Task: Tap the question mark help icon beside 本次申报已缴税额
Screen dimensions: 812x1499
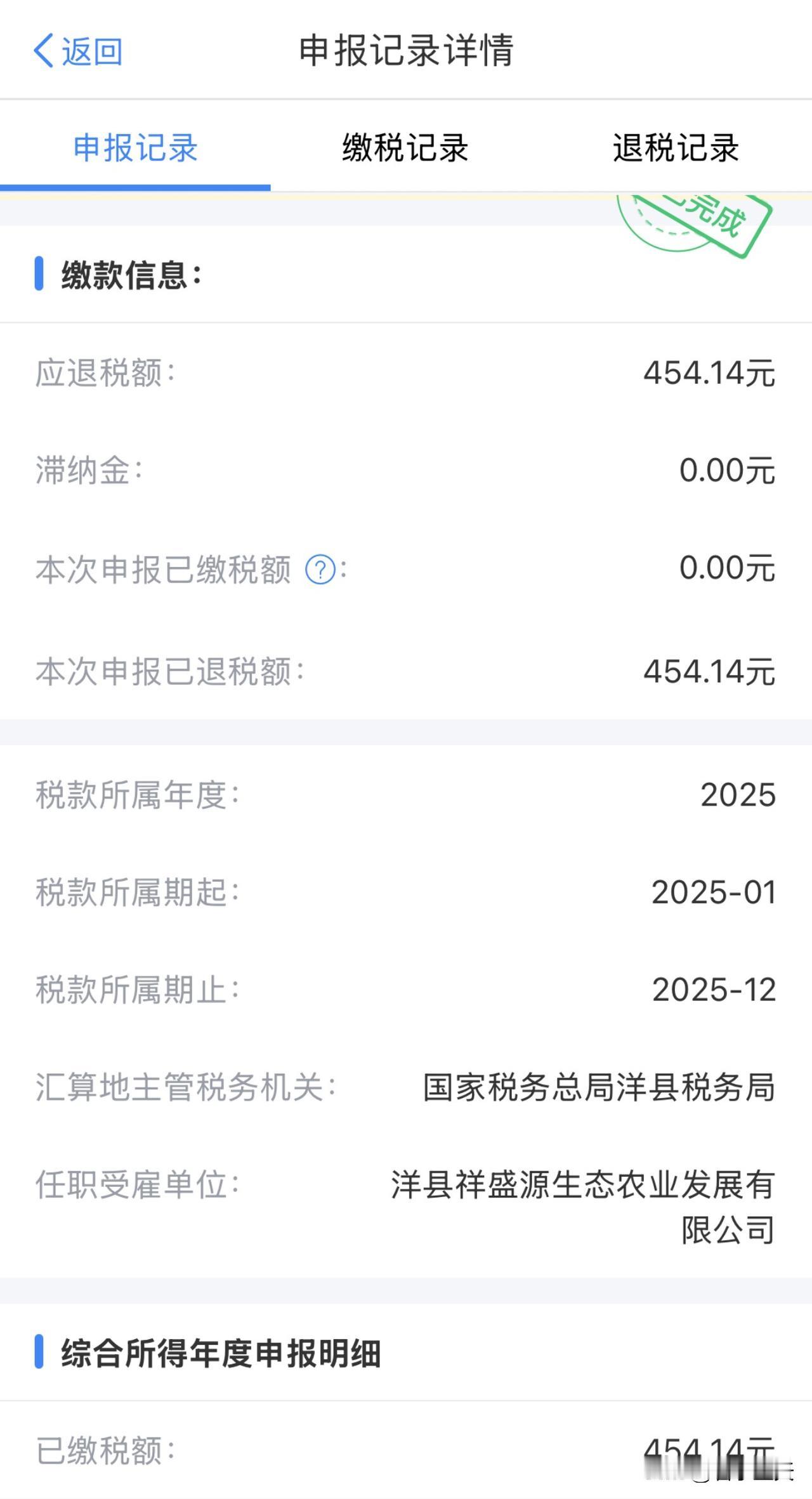Action: coord(320,570)
